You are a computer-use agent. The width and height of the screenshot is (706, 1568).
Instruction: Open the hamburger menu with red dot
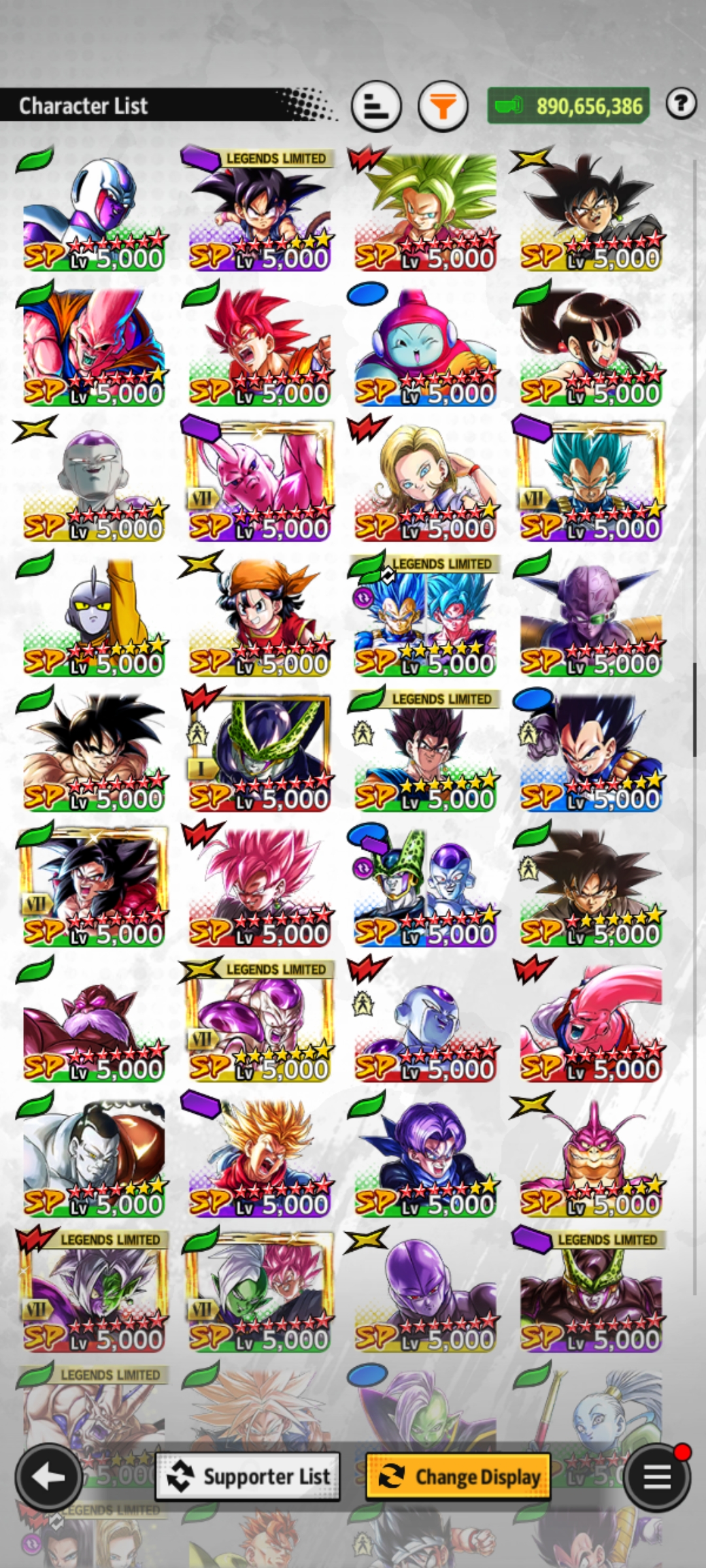pos(656,1477)
